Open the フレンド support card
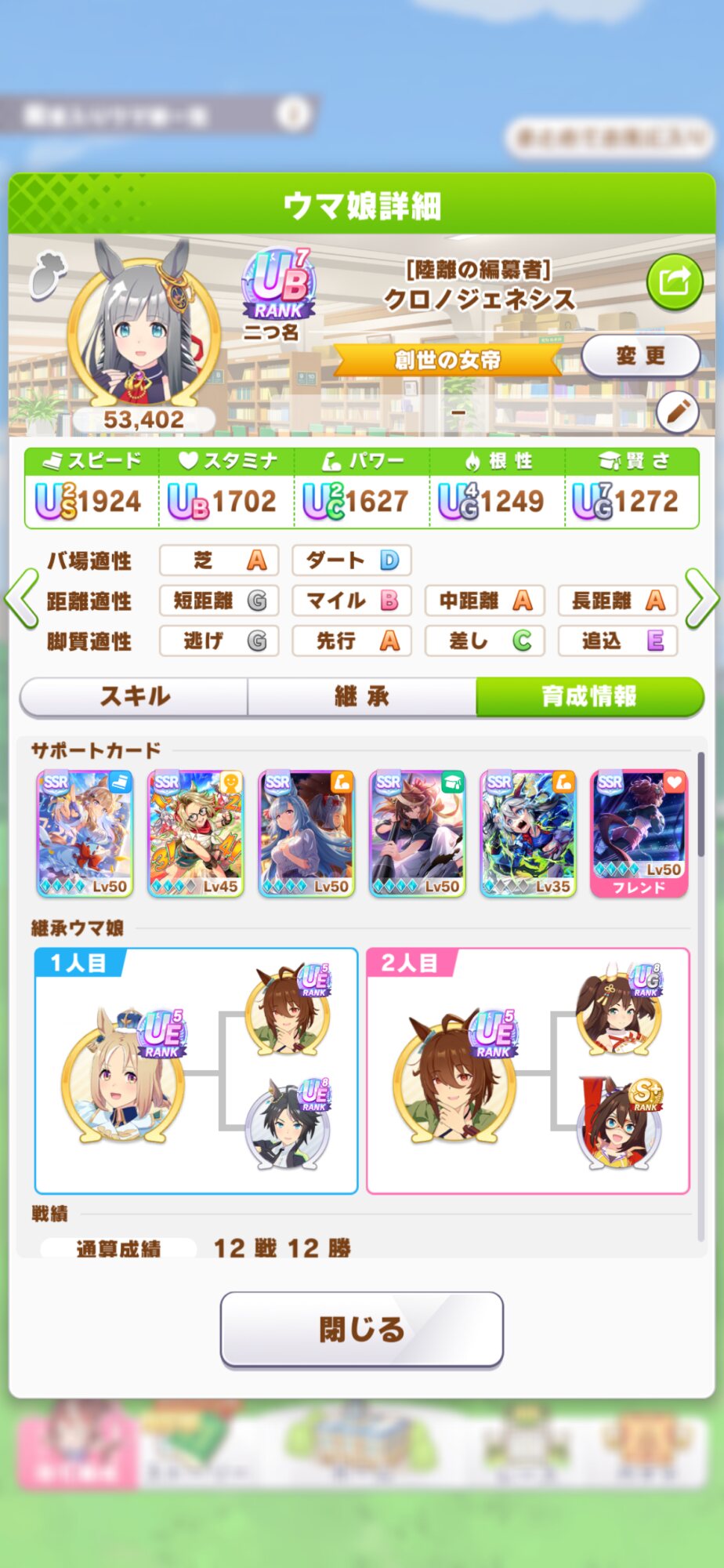The height and width of the screenshot is (1568, 724). click(639, 834)
